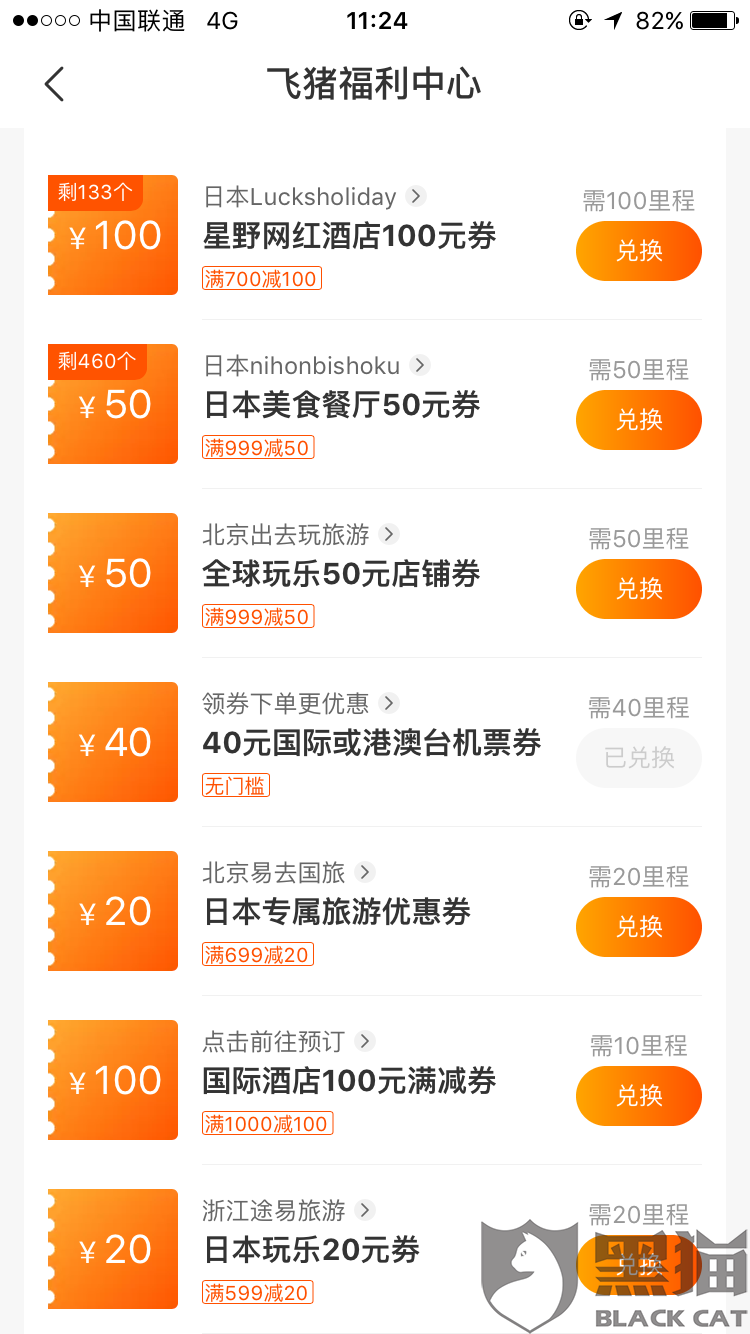Exchange miles for 日本美食餐厅50元券
Screen dimensions: 750x1334
click(638, 420)
